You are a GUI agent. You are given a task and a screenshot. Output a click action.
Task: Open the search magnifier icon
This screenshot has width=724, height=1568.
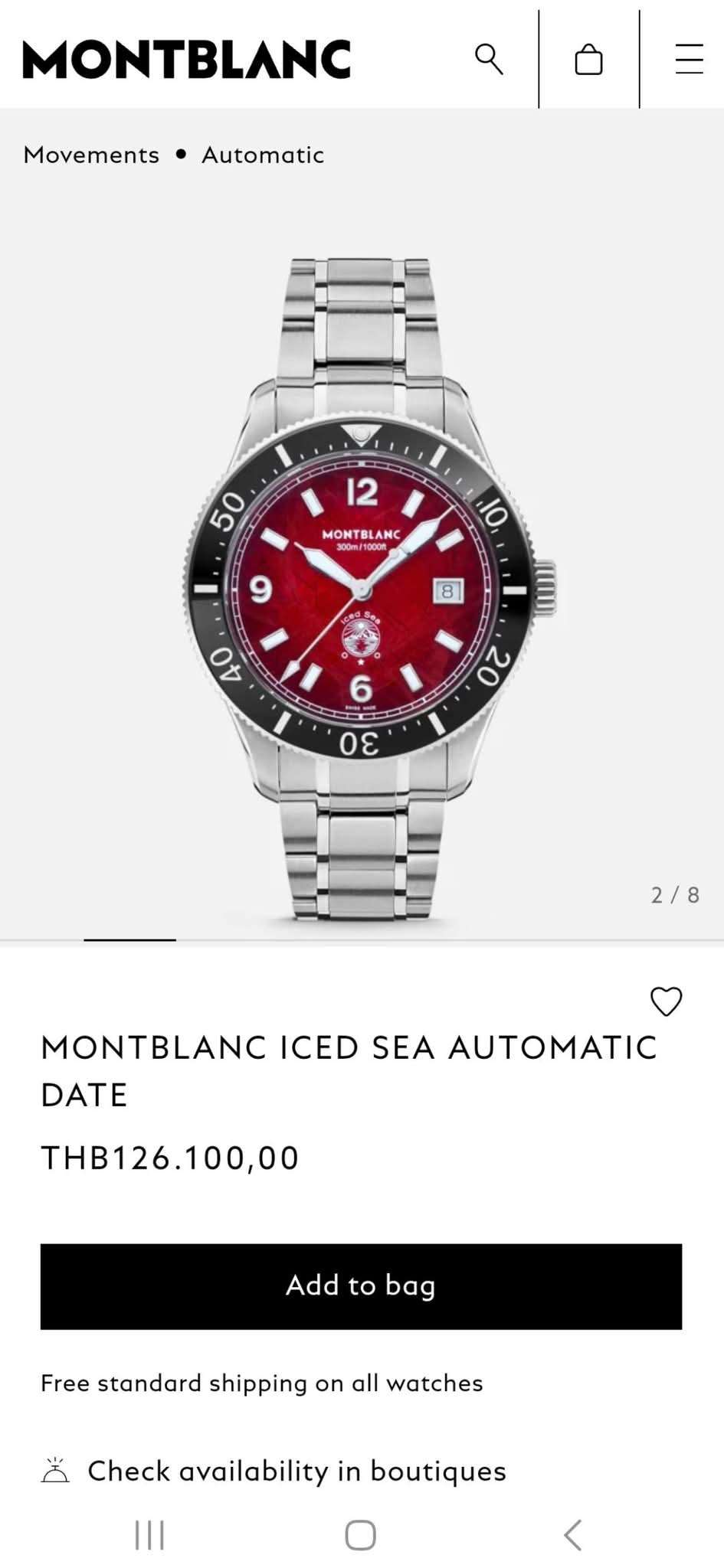click(x=489, y=59)
